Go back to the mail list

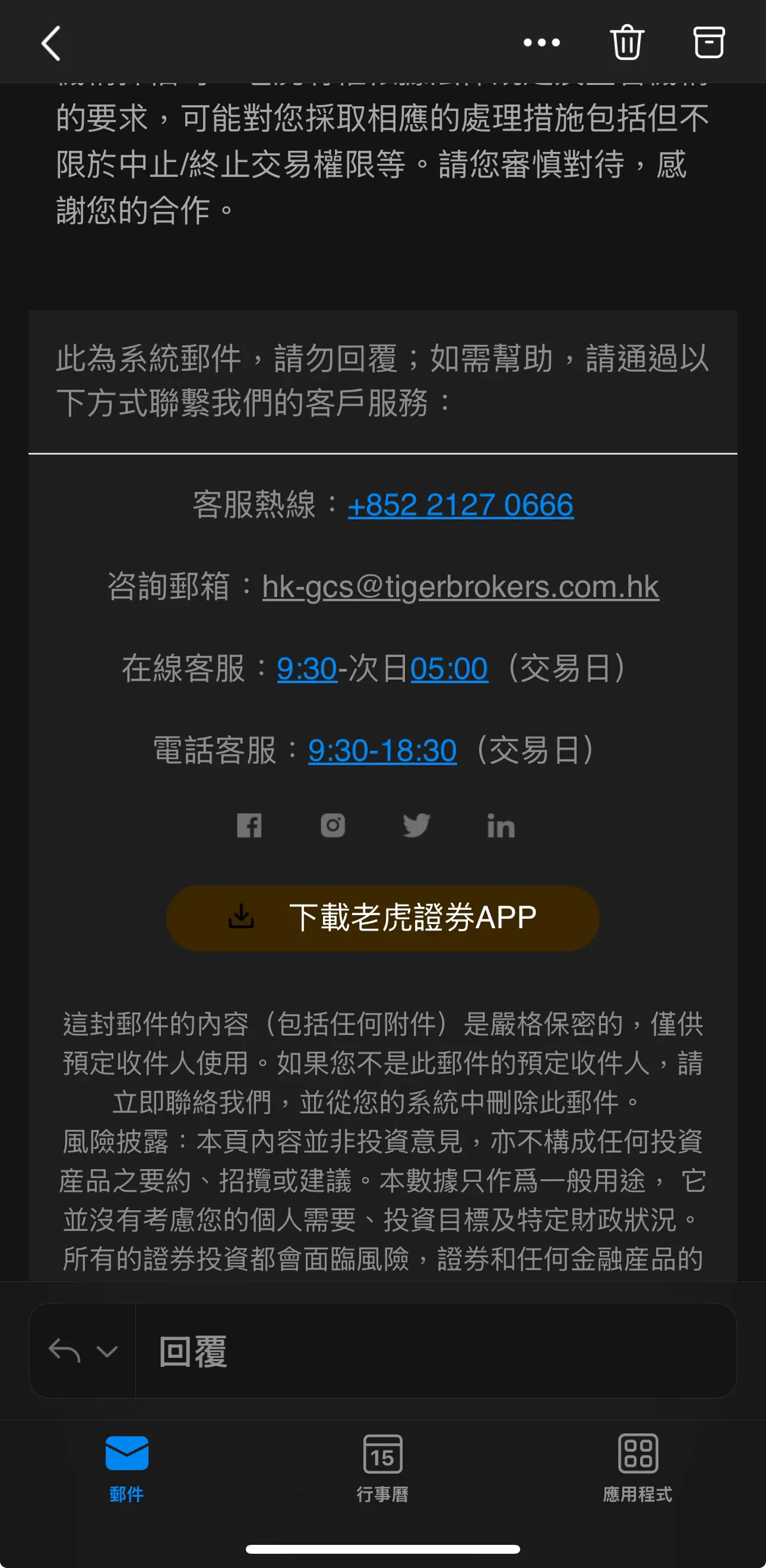51,43
